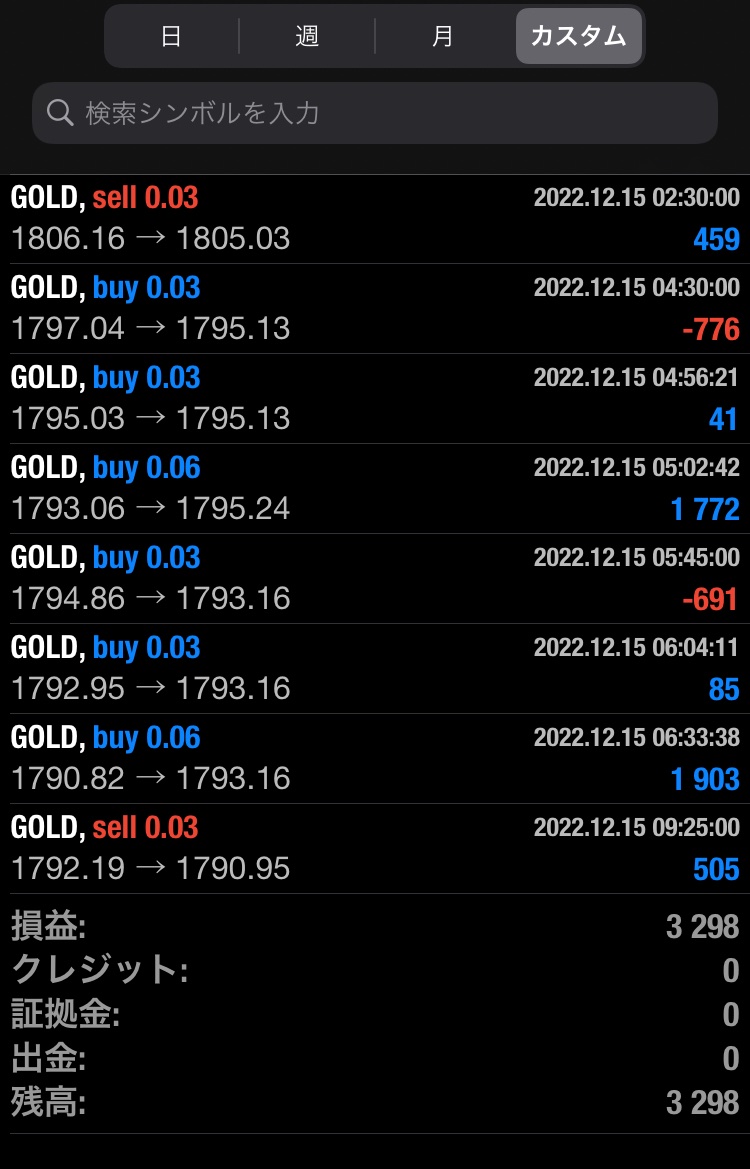Open the GOLD buy trade at 04:30:00

point(375,309)
